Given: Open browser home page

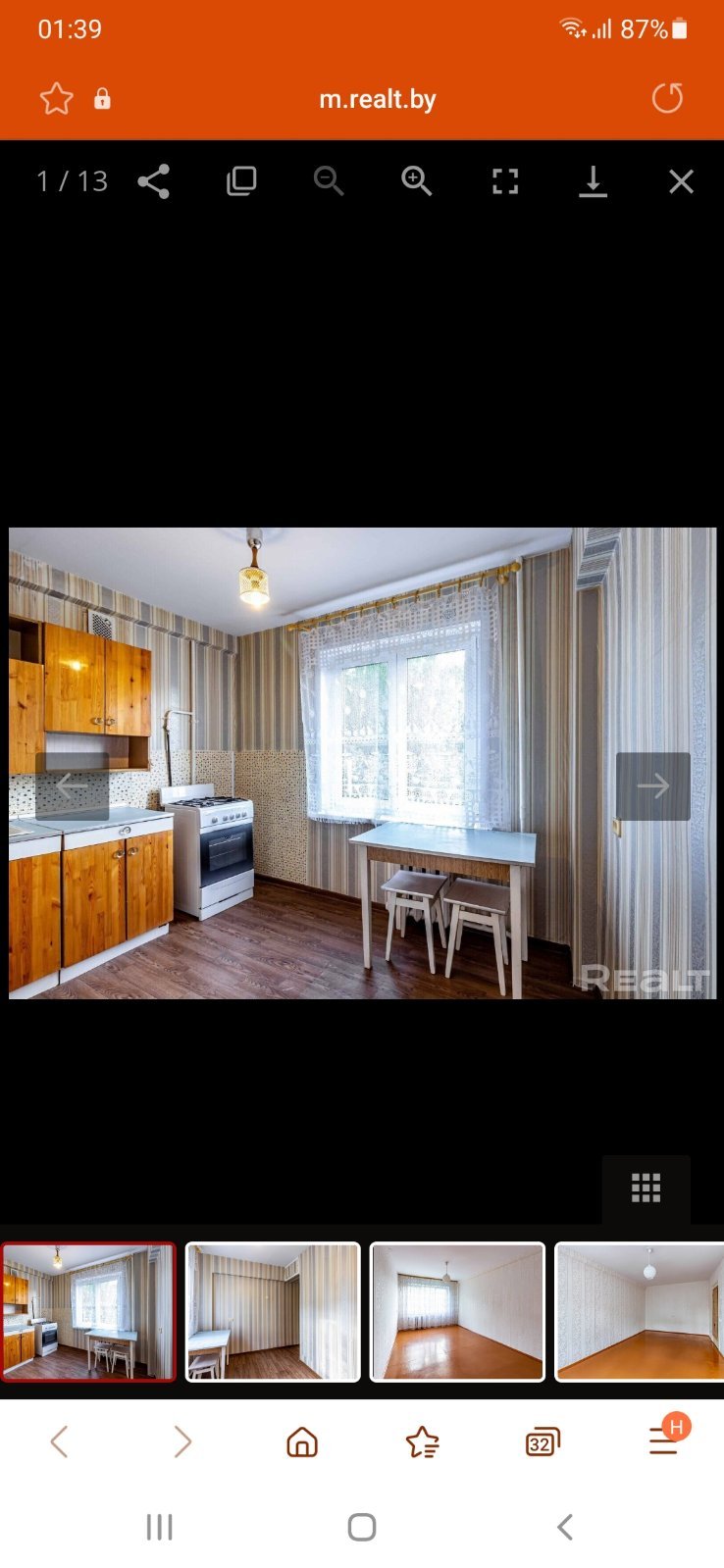Looking at the screenshot, I should (302, 1442).
